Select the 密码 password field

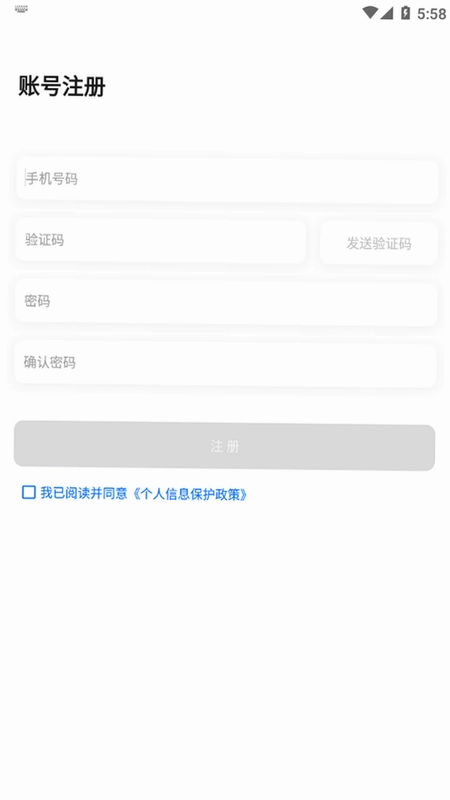[226, 302]
